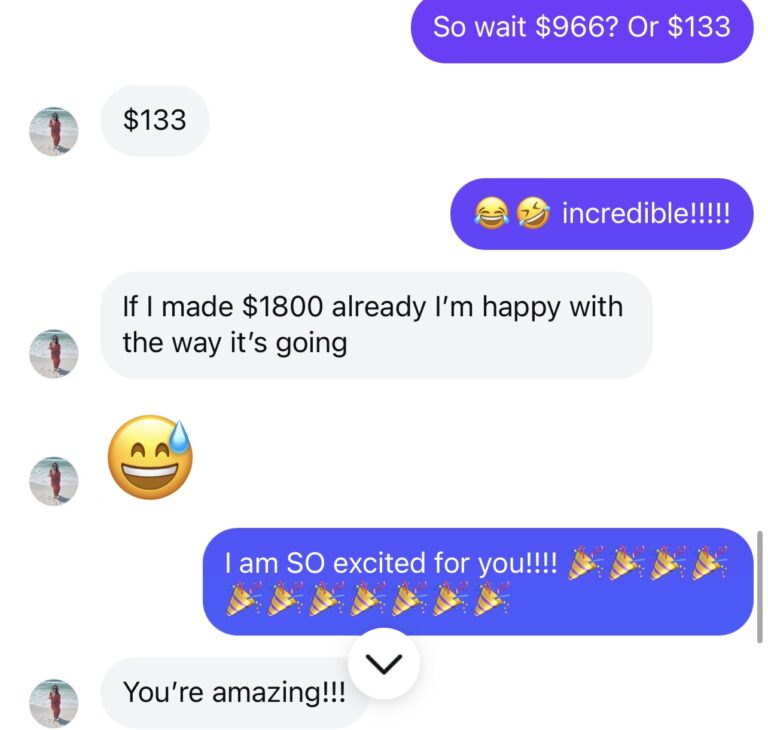Viewport: 768px width, 730px height.
Task: Tap avatar next to "You're amazing!!!" message
Action: tap(54, 702)
